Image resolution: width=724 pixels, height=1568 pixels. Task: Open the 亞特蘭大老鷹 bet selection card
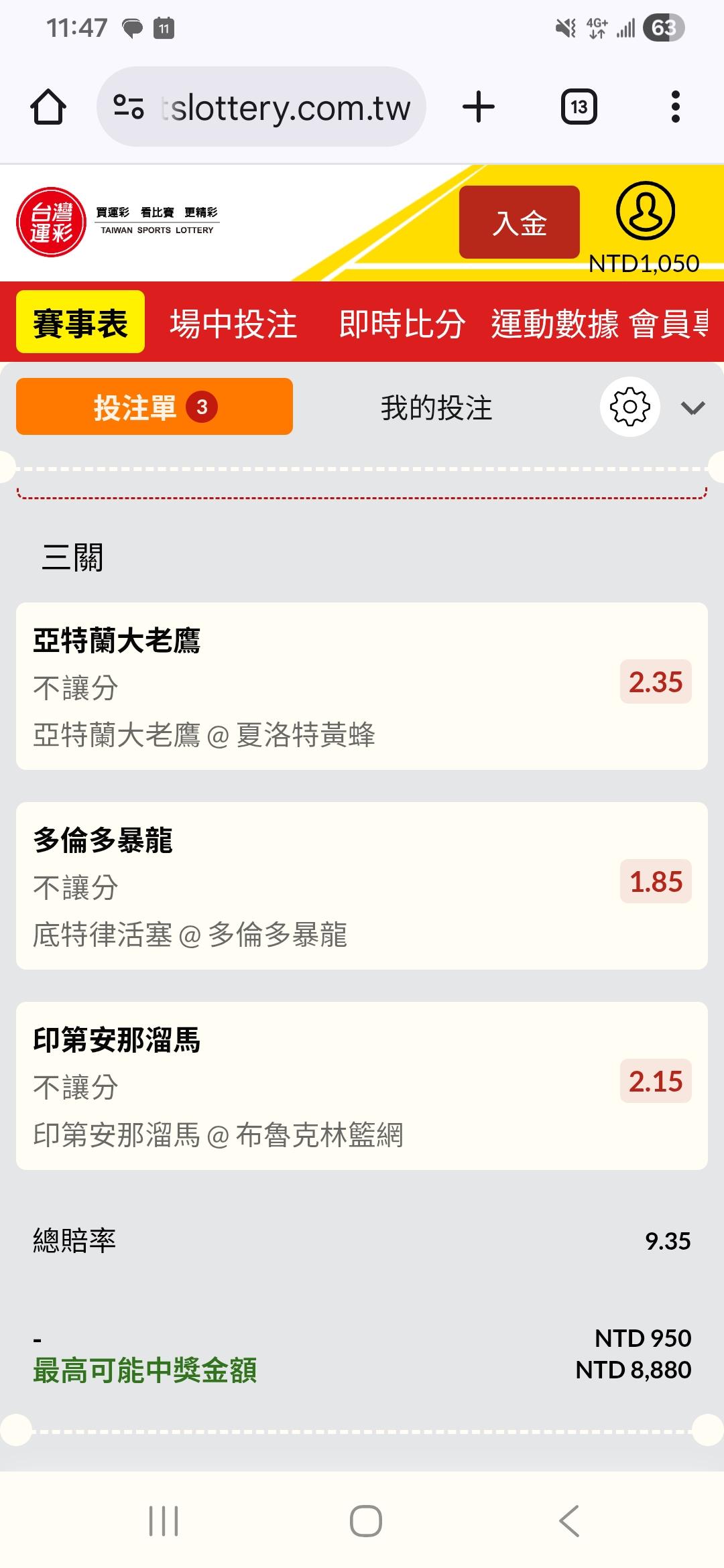[x=361, y=685]
